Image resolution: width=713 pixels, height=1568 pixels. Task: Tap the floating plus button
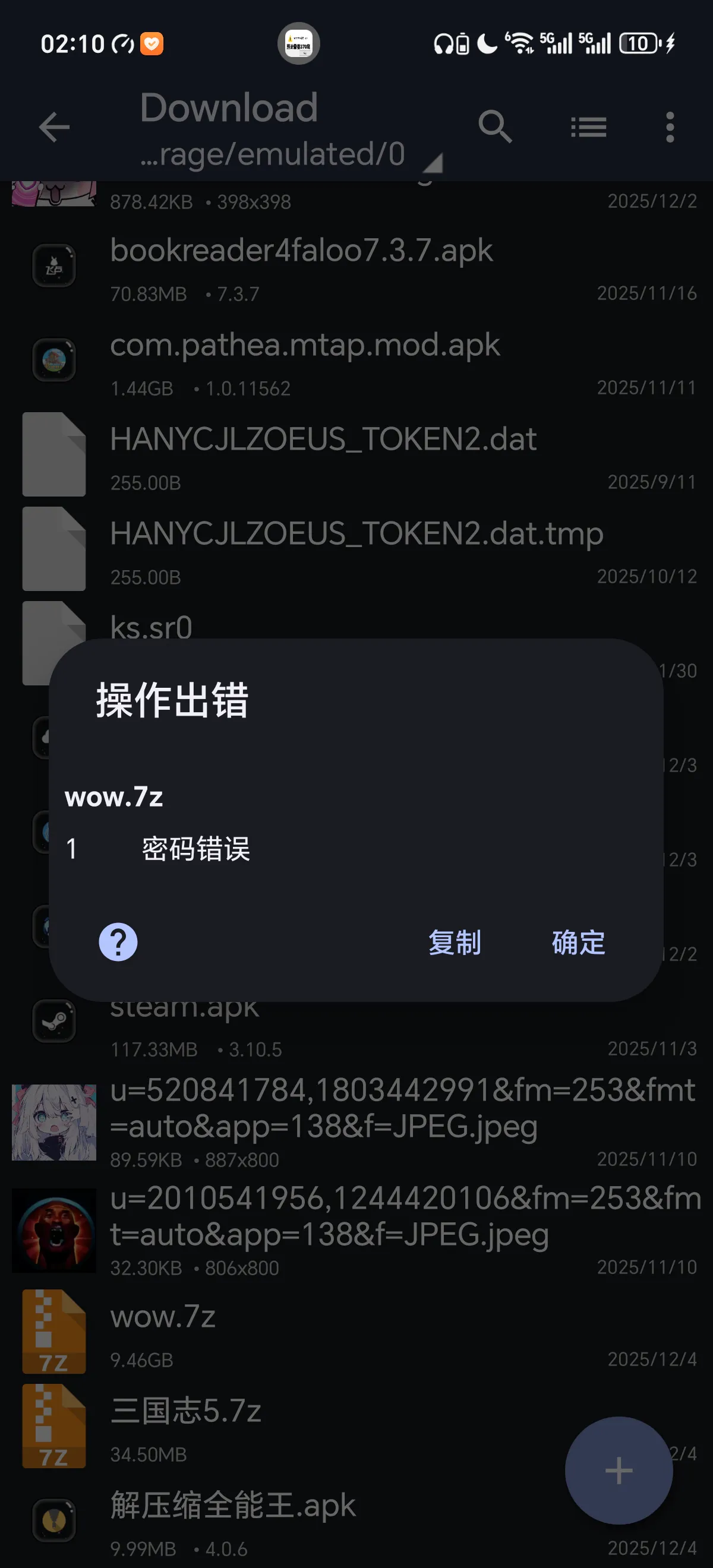[619, 1471]
